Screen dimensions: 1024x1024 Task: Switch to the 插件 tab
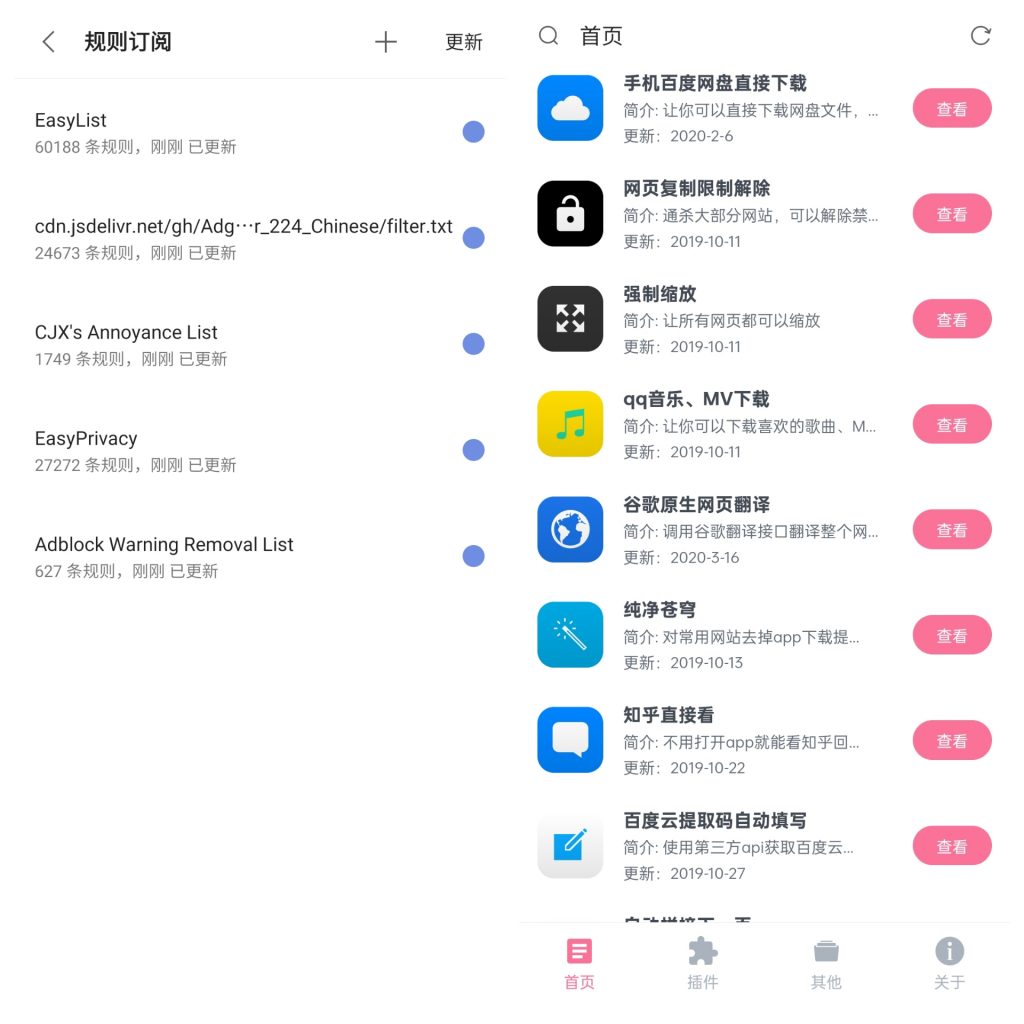(703, 964)
